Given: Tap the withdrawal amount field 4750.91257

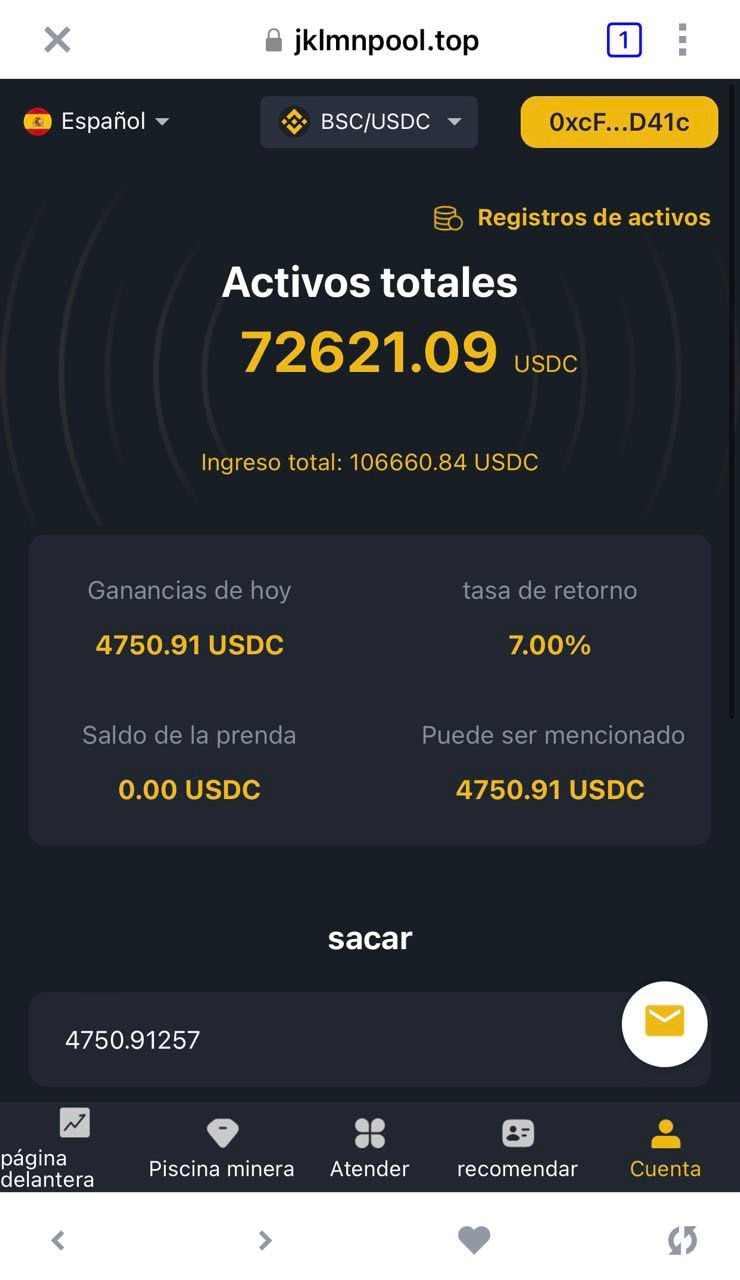Looking at the screenshot, I should tap(330, 1040).
